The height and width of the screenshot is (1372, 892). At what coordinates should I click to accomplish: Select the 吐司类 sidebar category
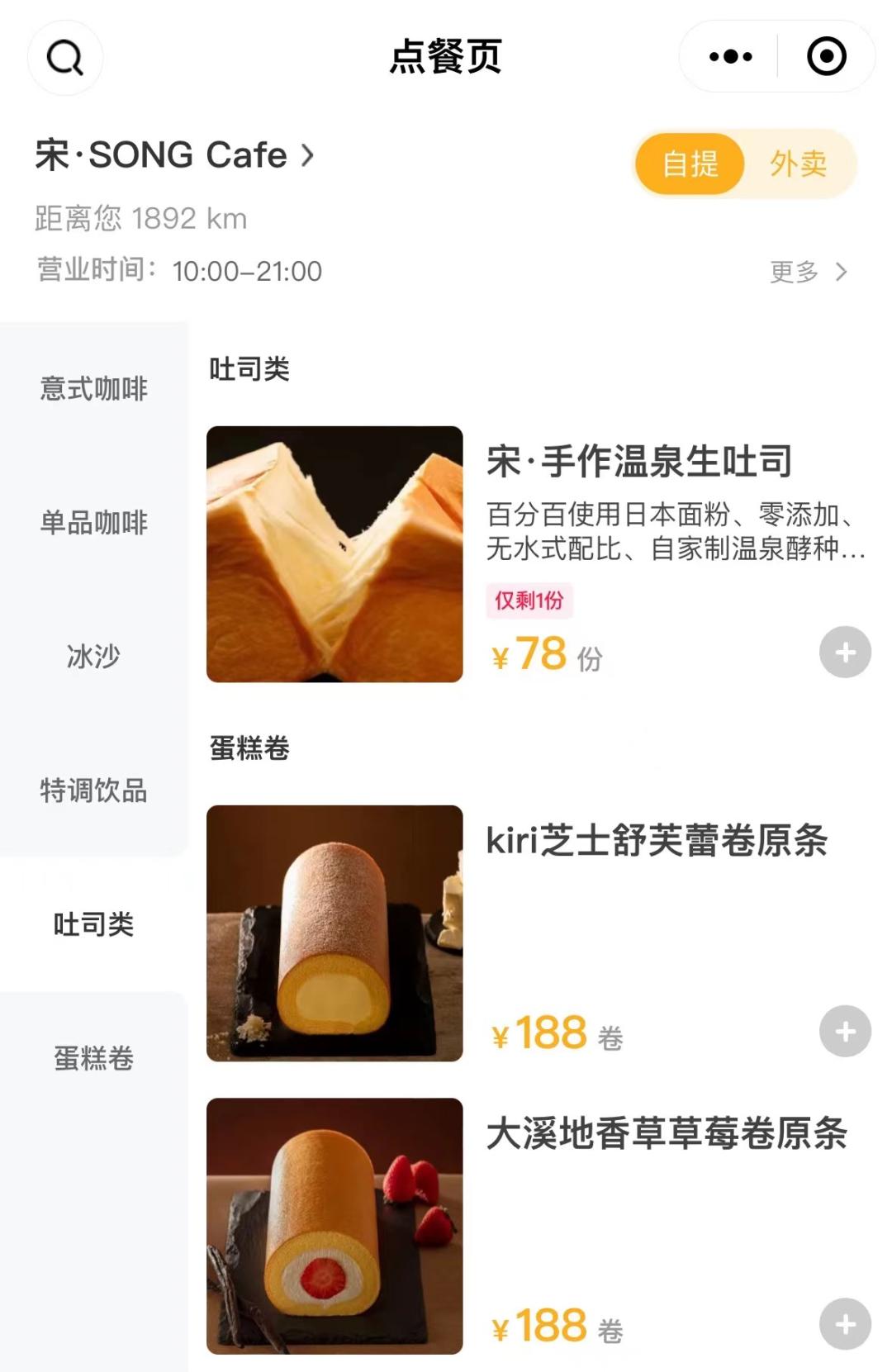(x=94, y=924)
